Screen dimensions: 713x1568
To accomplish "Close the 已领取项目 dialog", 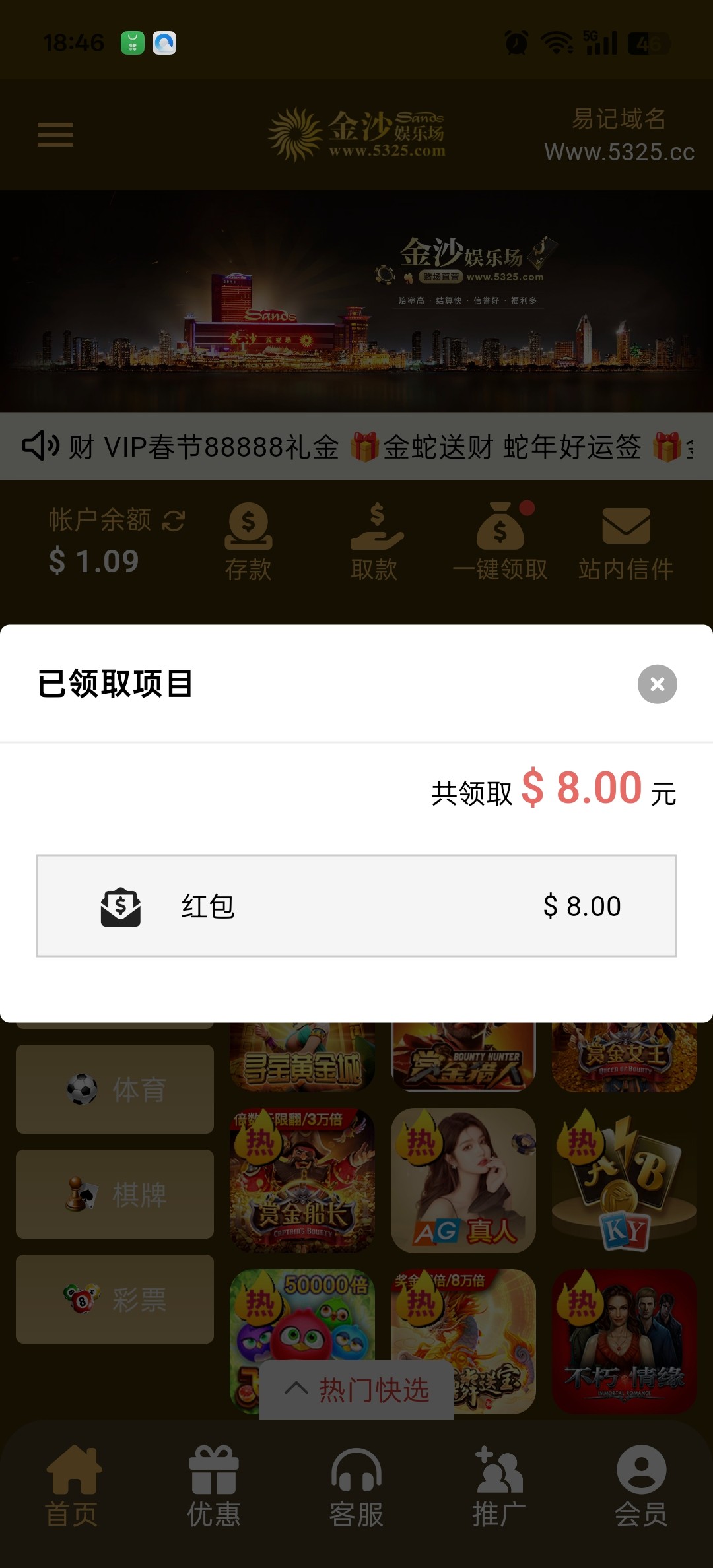I will pyautogui.click(x=657, y=684).
